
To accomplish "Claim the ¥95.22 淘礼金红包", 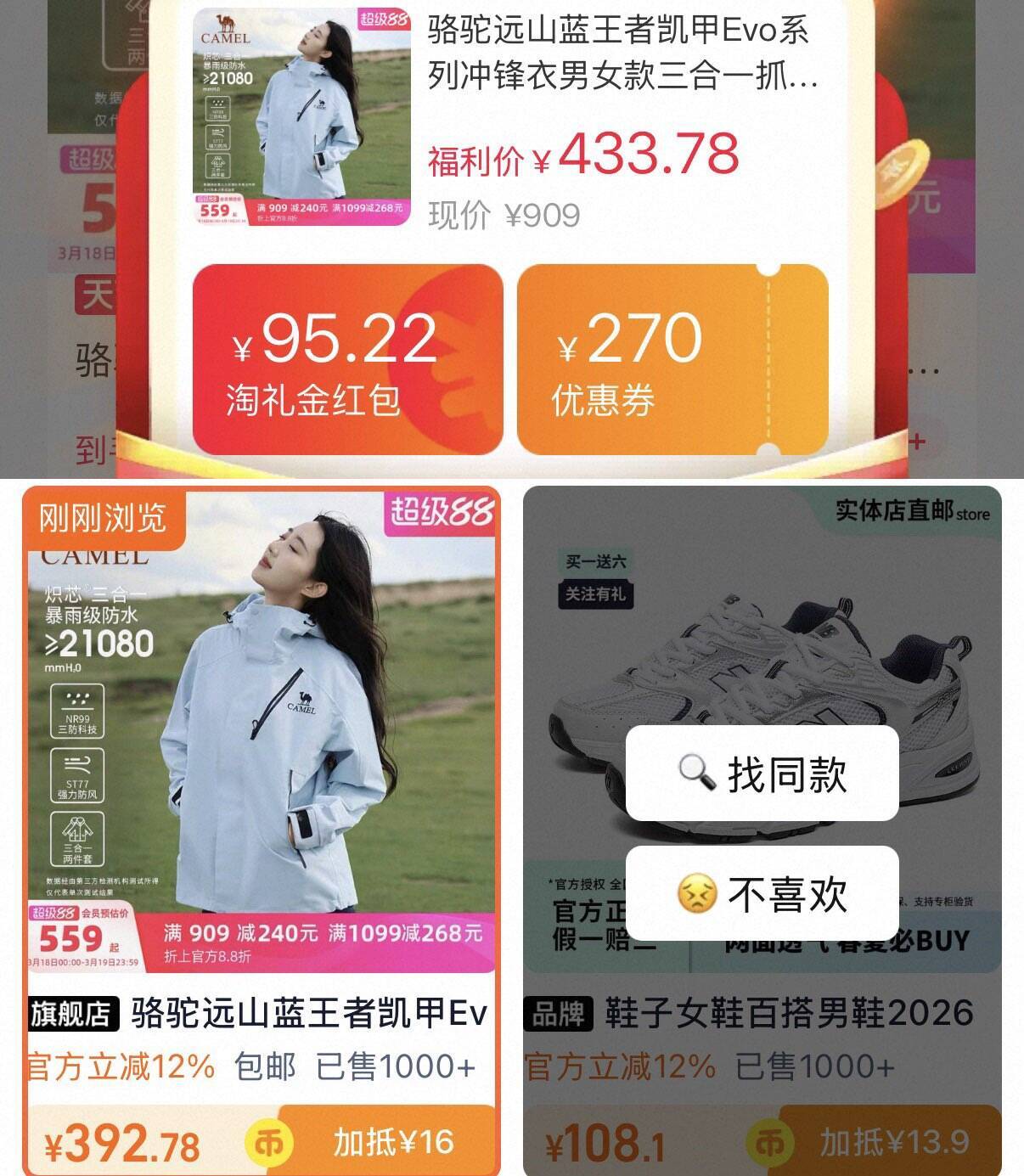I will point(347,360).
